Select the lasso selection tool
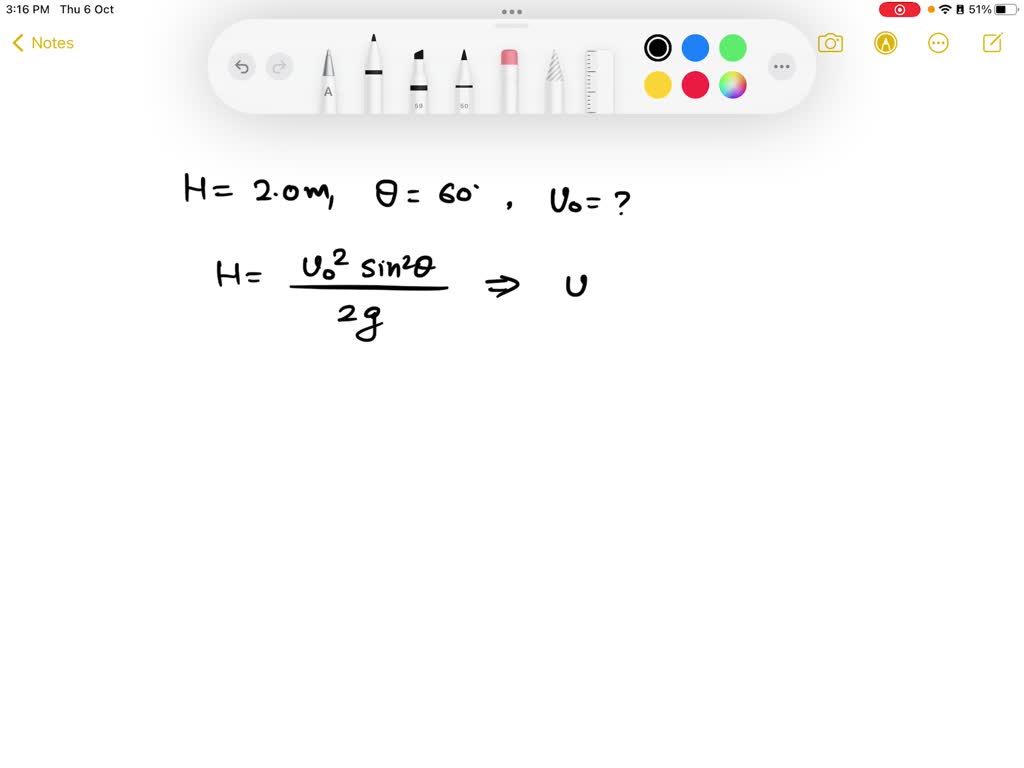The height and width of the screenshot is (768, 1024). [554, 80]
